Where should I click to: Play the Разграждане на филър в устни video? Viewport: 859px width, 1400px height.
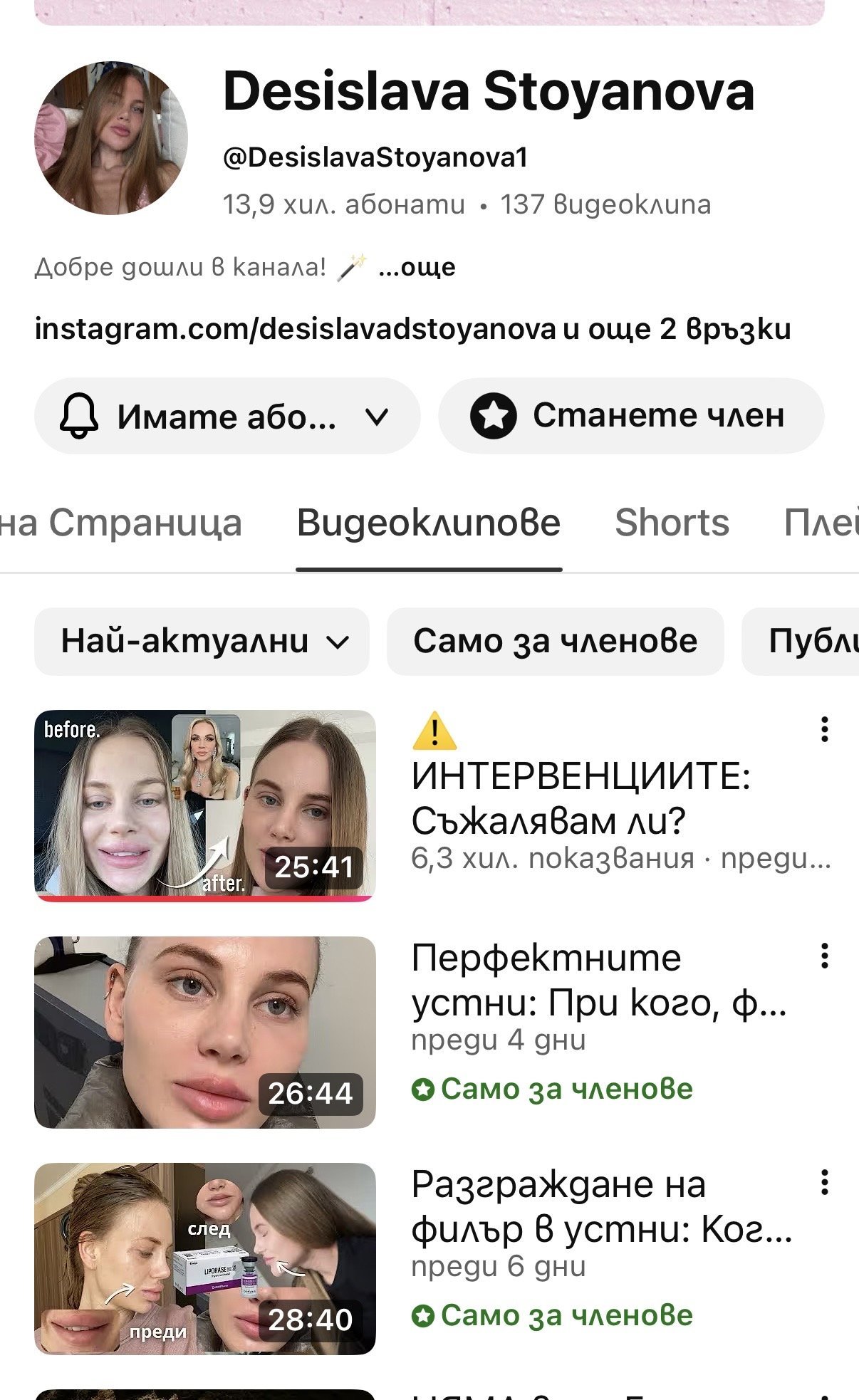tap(205, 1258)
